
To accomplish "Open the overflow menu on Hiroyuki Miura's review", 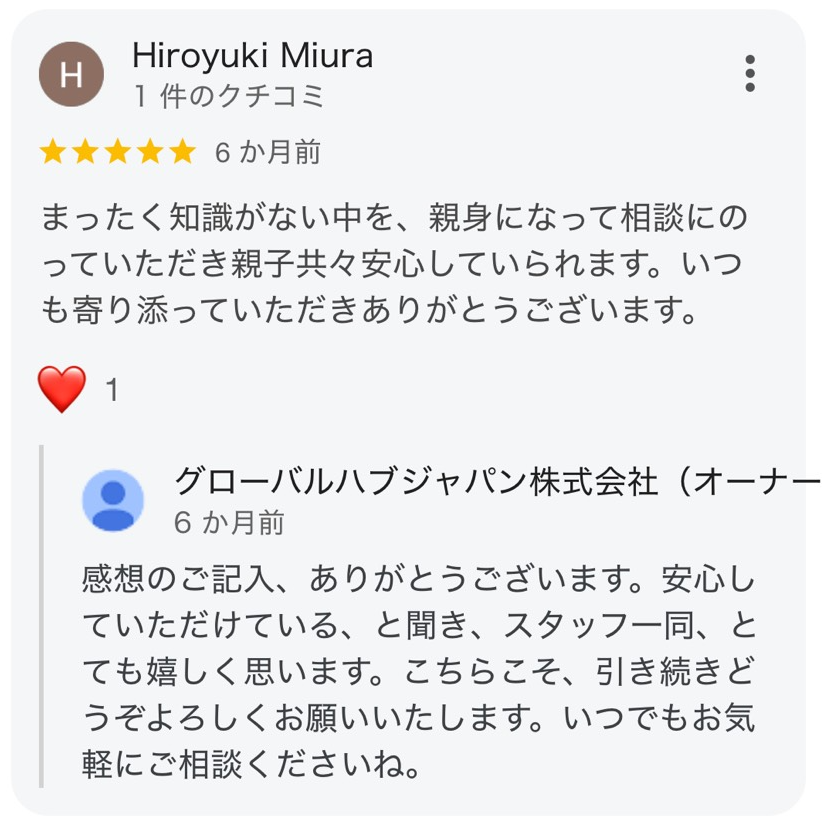I will click(x=750, y=74).
